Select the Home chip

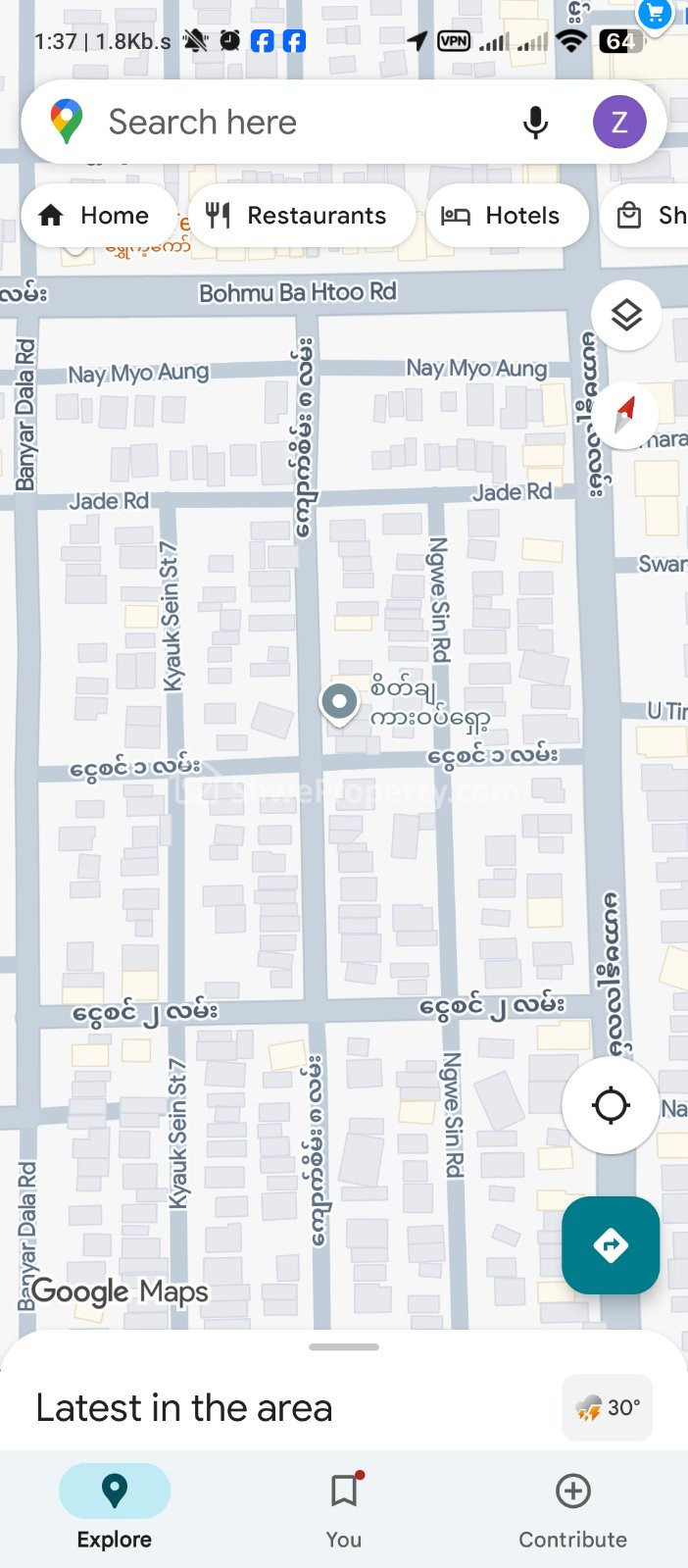(98, 216)
